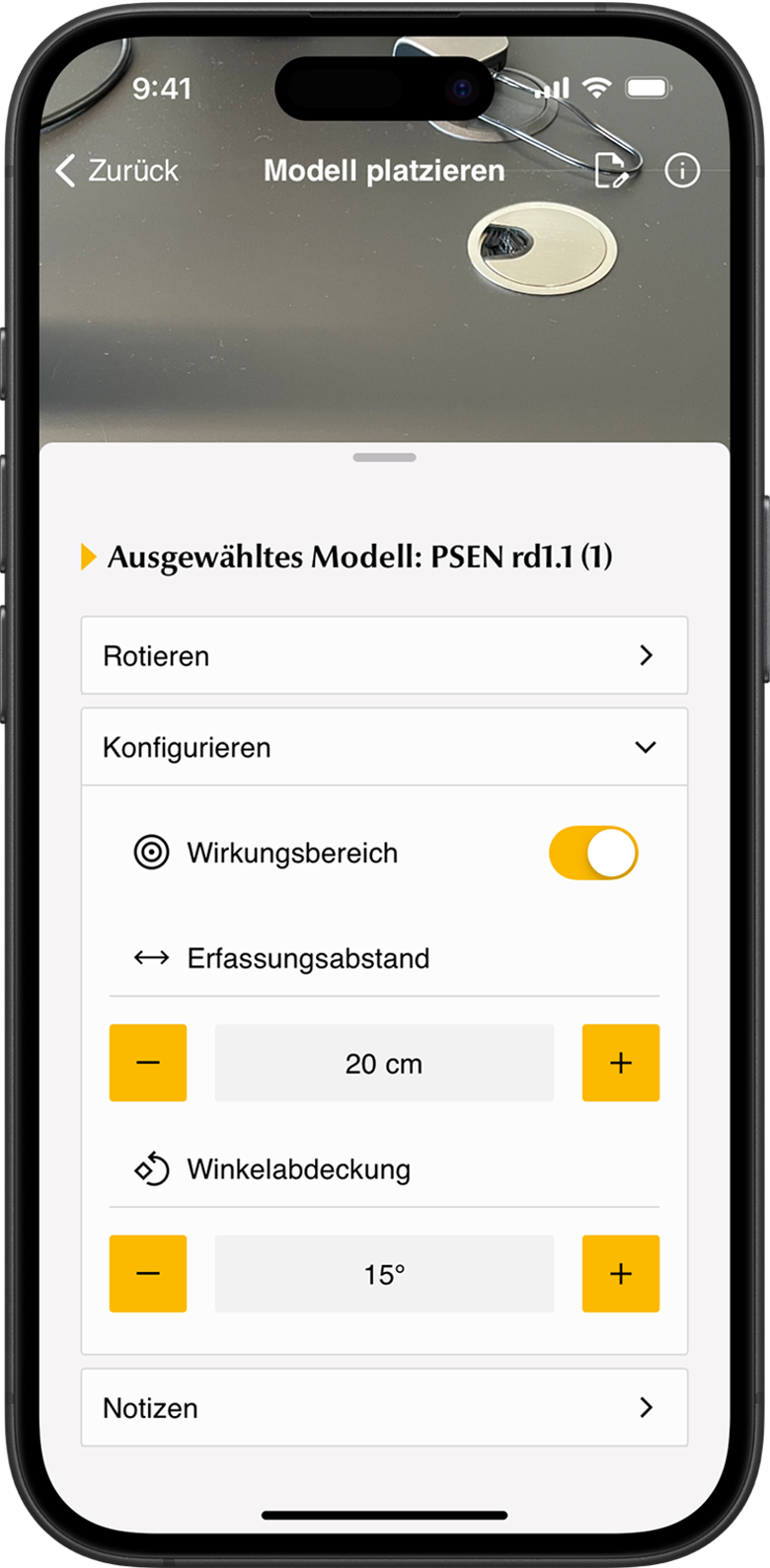Increase the Winkelabdeckung angle
This screenshot has width=770, height=1568.
pos(620,1273)
